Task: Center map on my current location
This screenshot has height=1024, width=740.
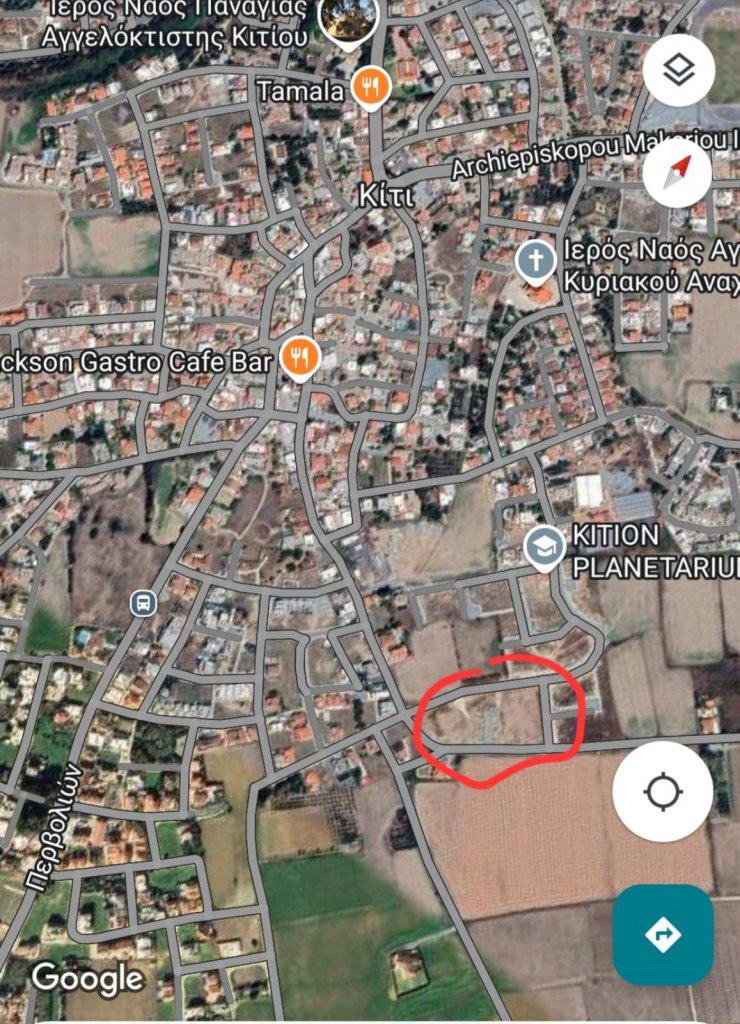Action: coord(662,792)
